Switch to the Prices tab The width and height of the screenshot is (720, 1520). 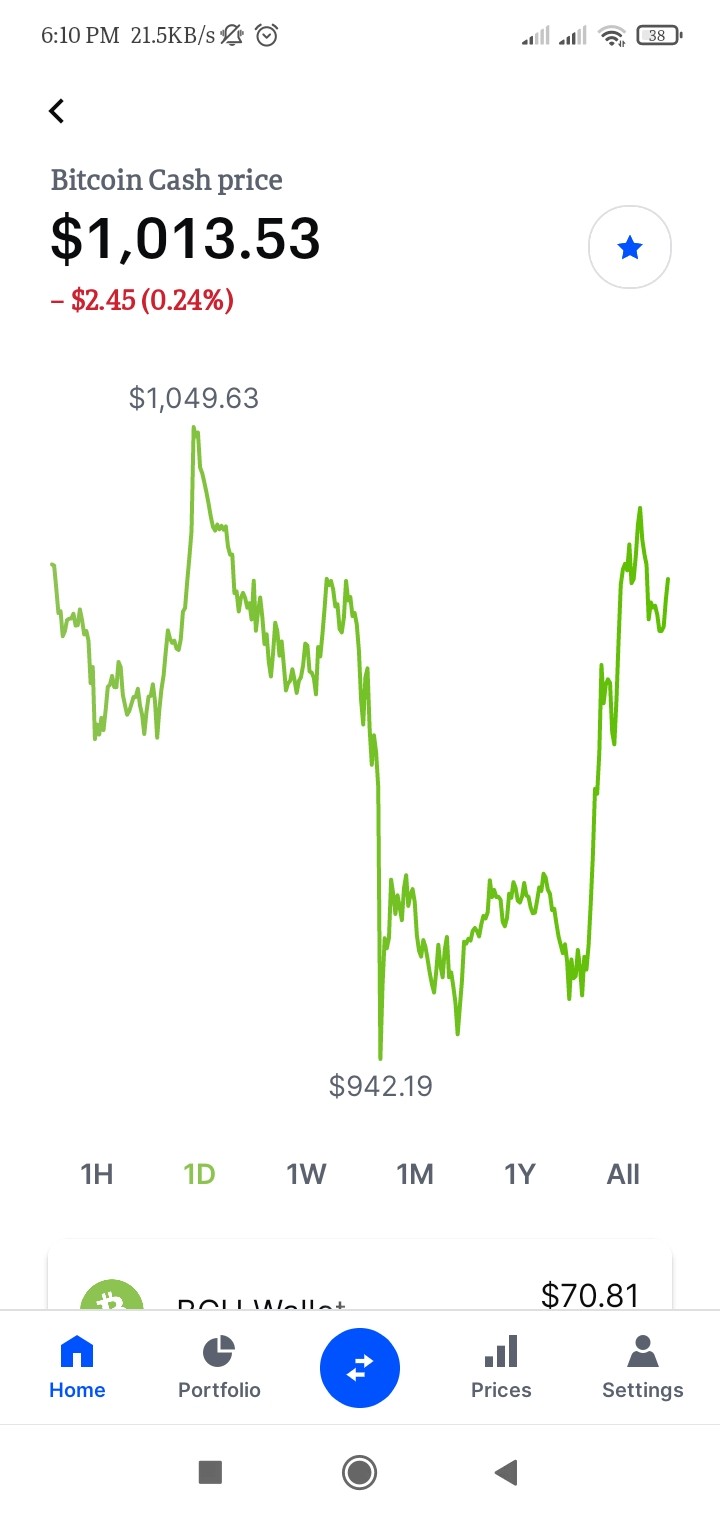coord(501,1368)
